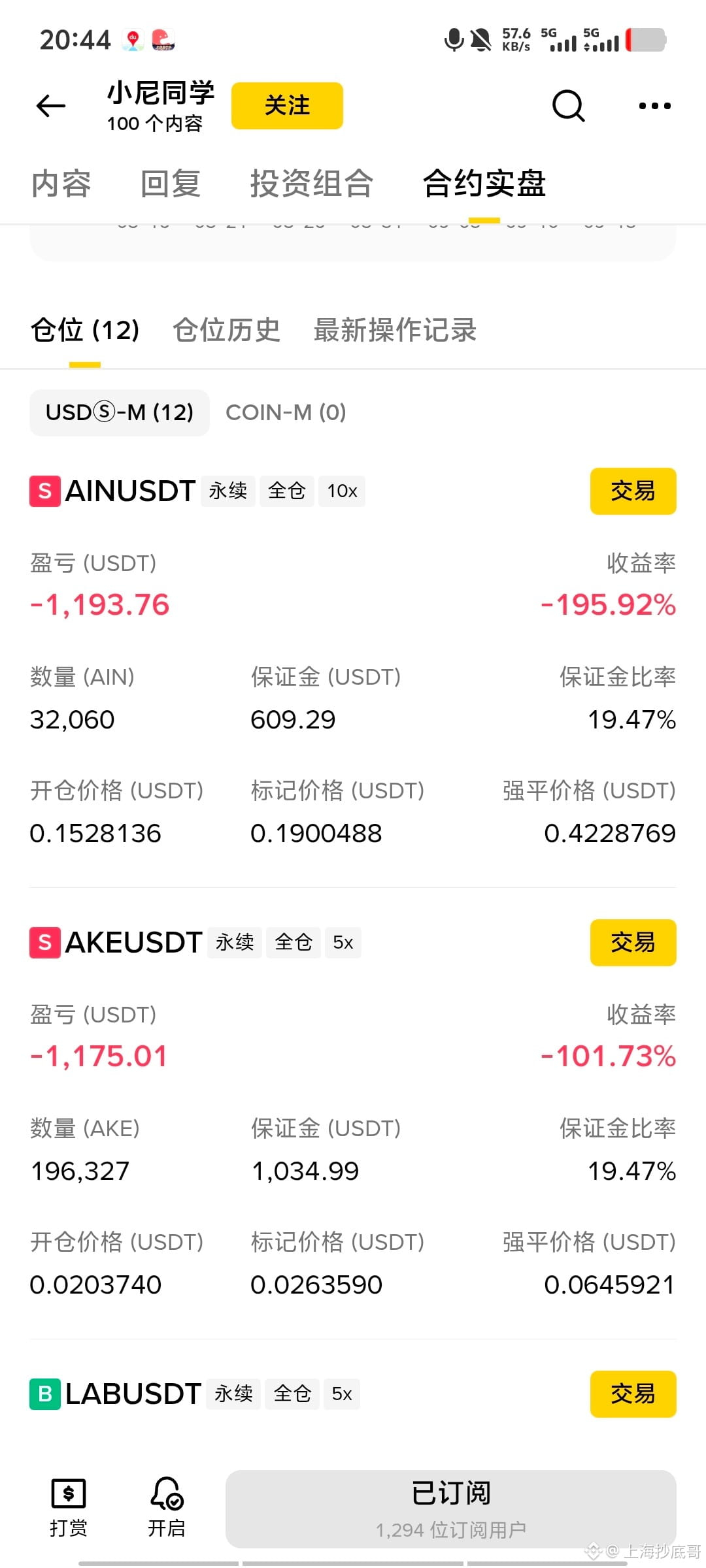Select the USDⓈ-M (12) chip
Image resolution: width=706 pixels, height=1568 pixels.
(120, 413)
